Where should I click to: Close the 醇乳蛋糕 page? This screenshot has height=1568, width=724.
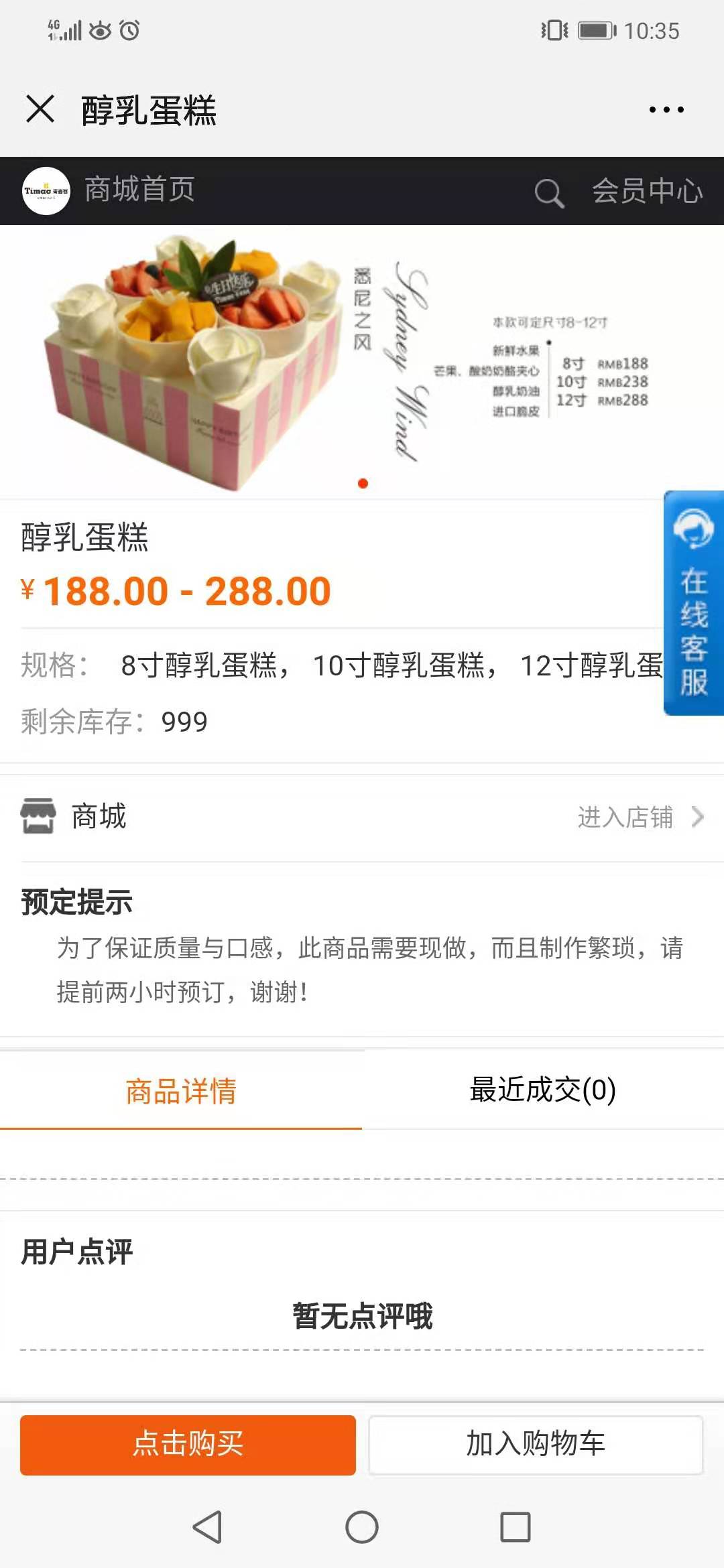40,109
